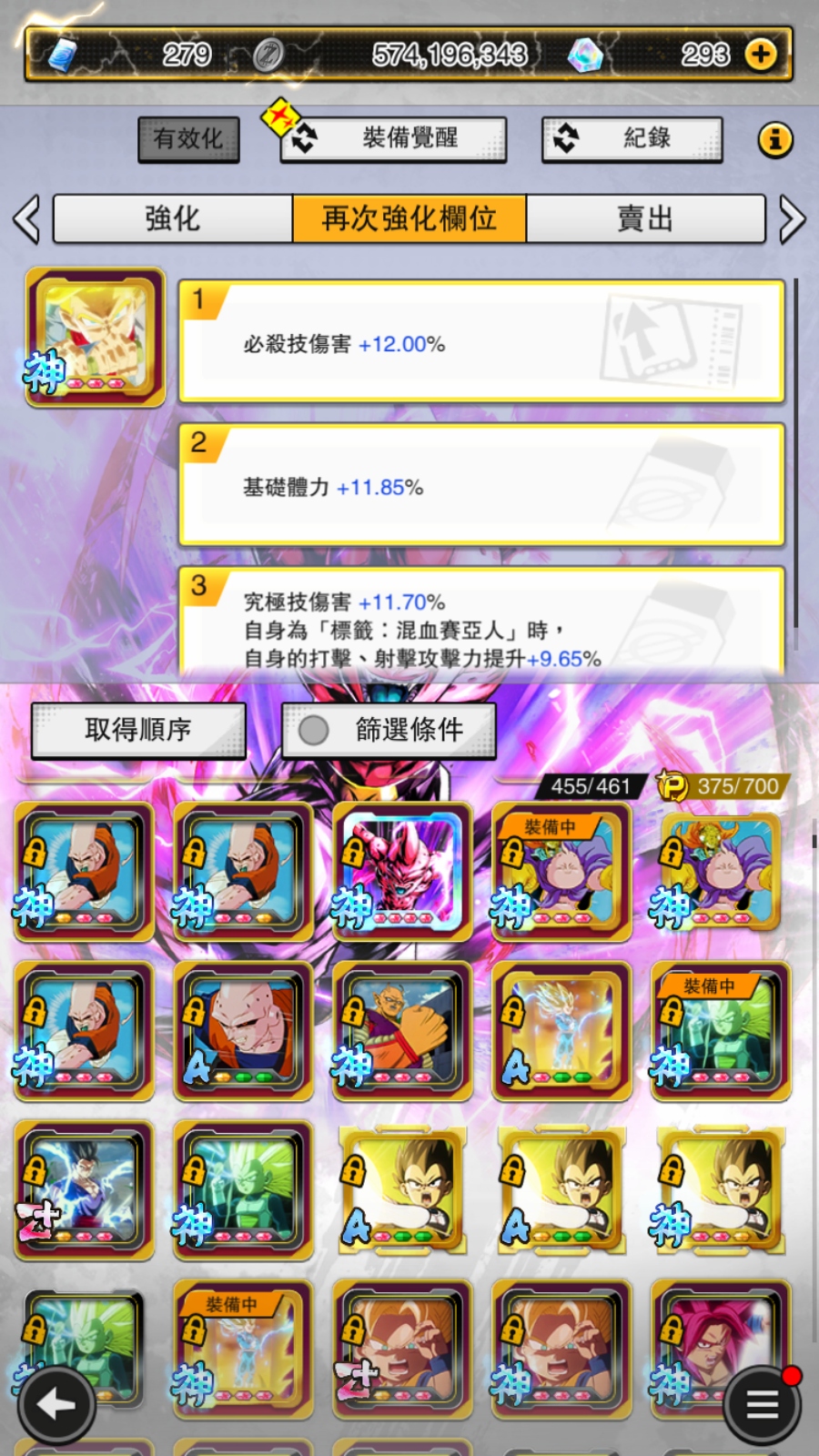Tap the 有效化 button
The height and width of the screenshot is (1456, 819).
point(188,139)
